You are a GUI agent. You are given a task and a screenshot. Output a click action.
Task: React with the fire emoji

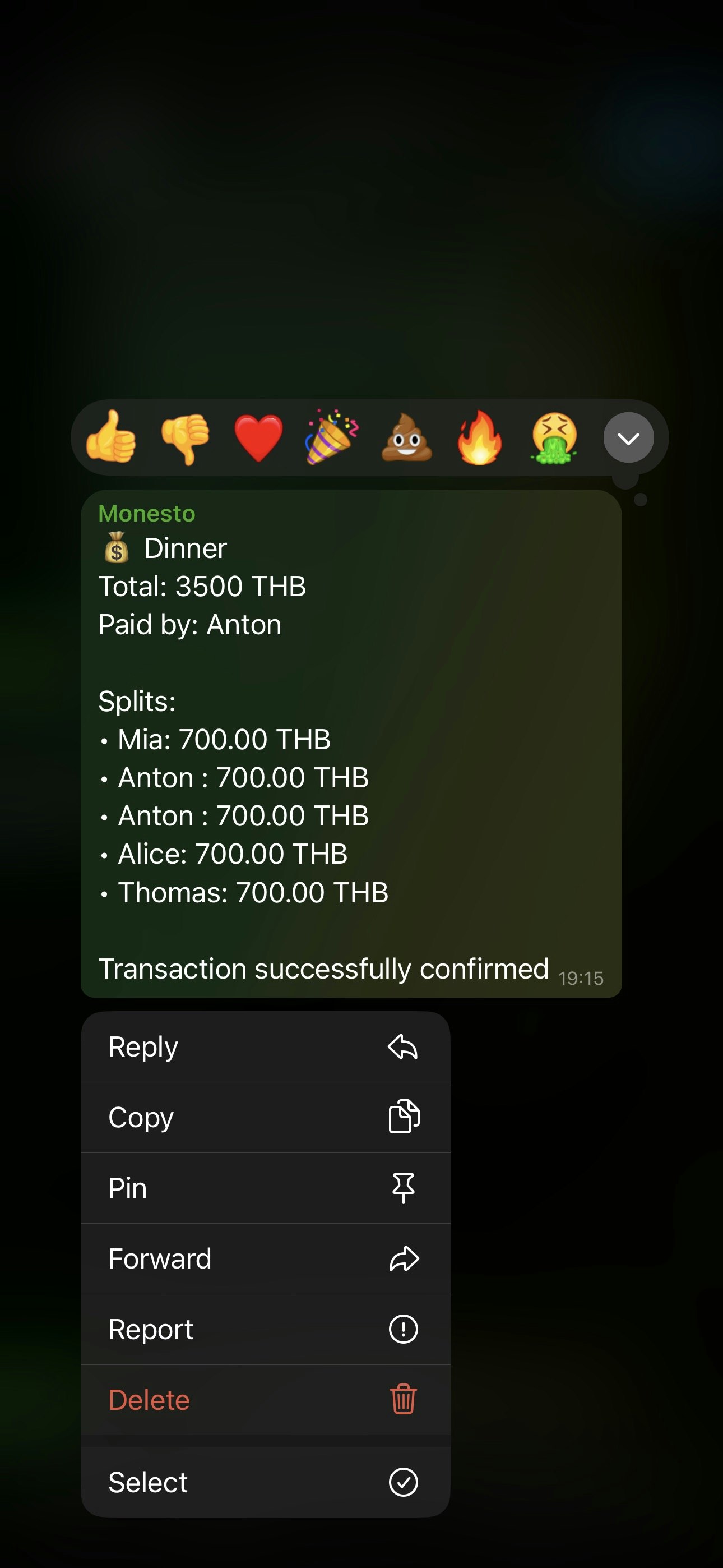pos(480,437)
